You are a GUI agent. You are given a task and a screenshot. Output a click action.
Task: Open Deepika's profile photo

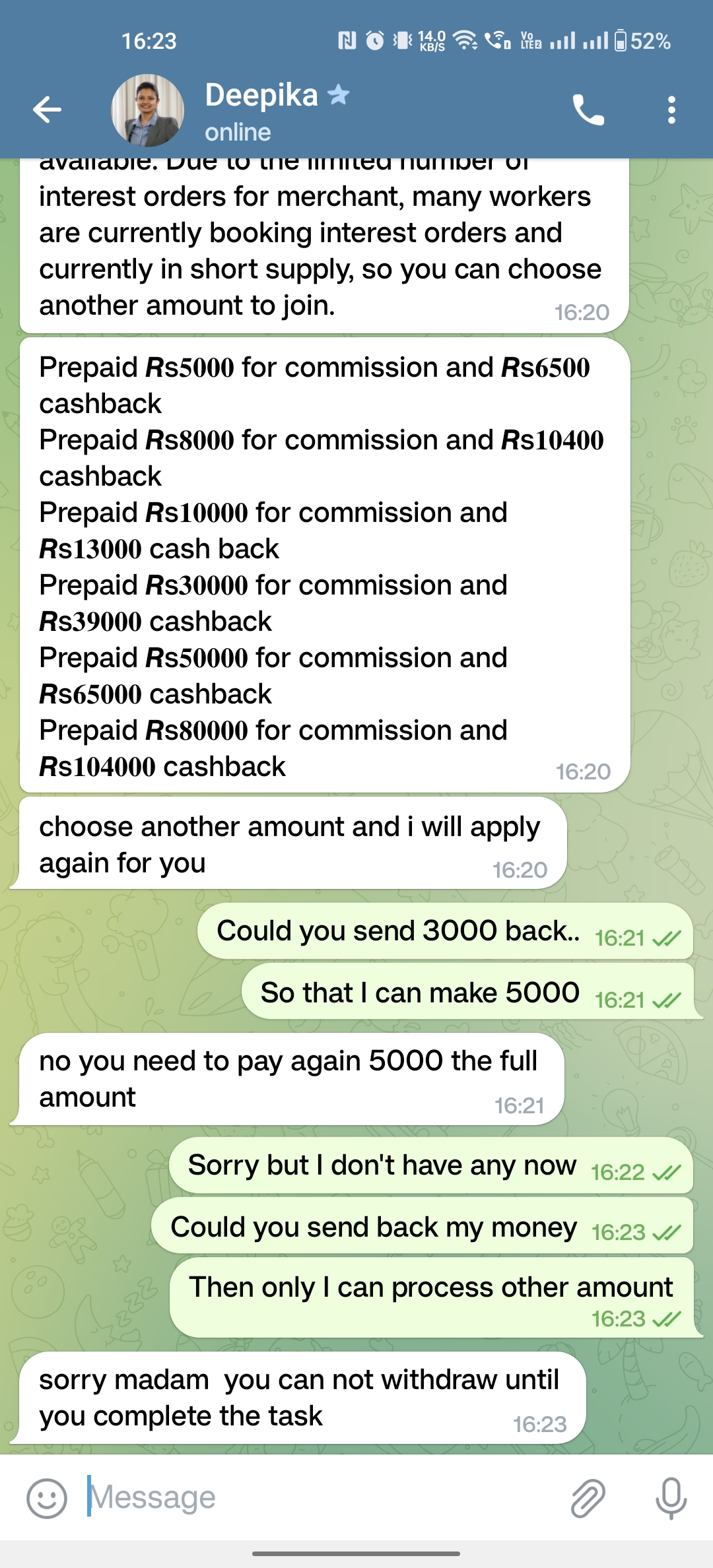[147, 110]
